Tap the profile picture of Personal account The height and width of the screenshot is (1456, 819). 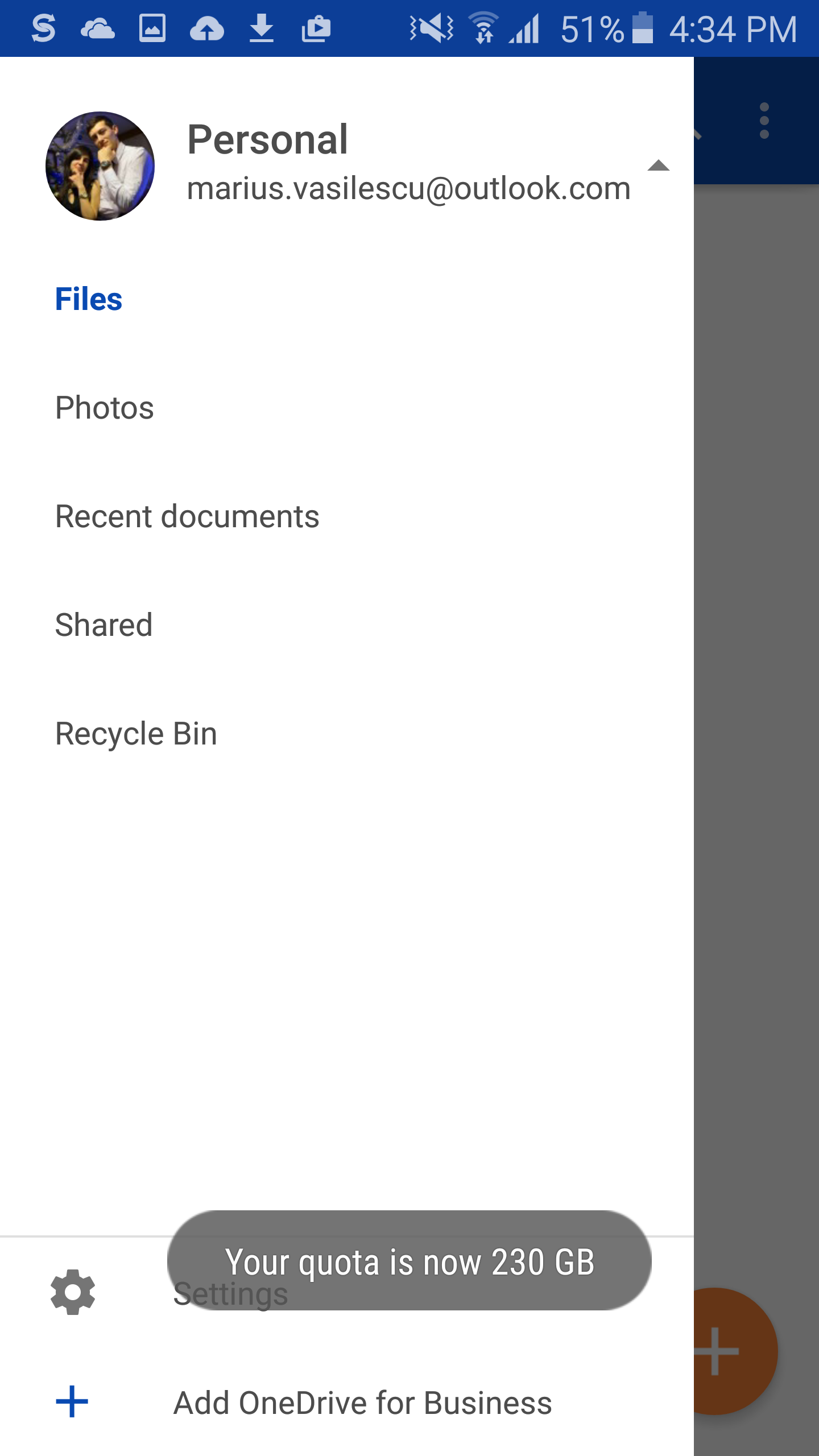tap(100, 166)
